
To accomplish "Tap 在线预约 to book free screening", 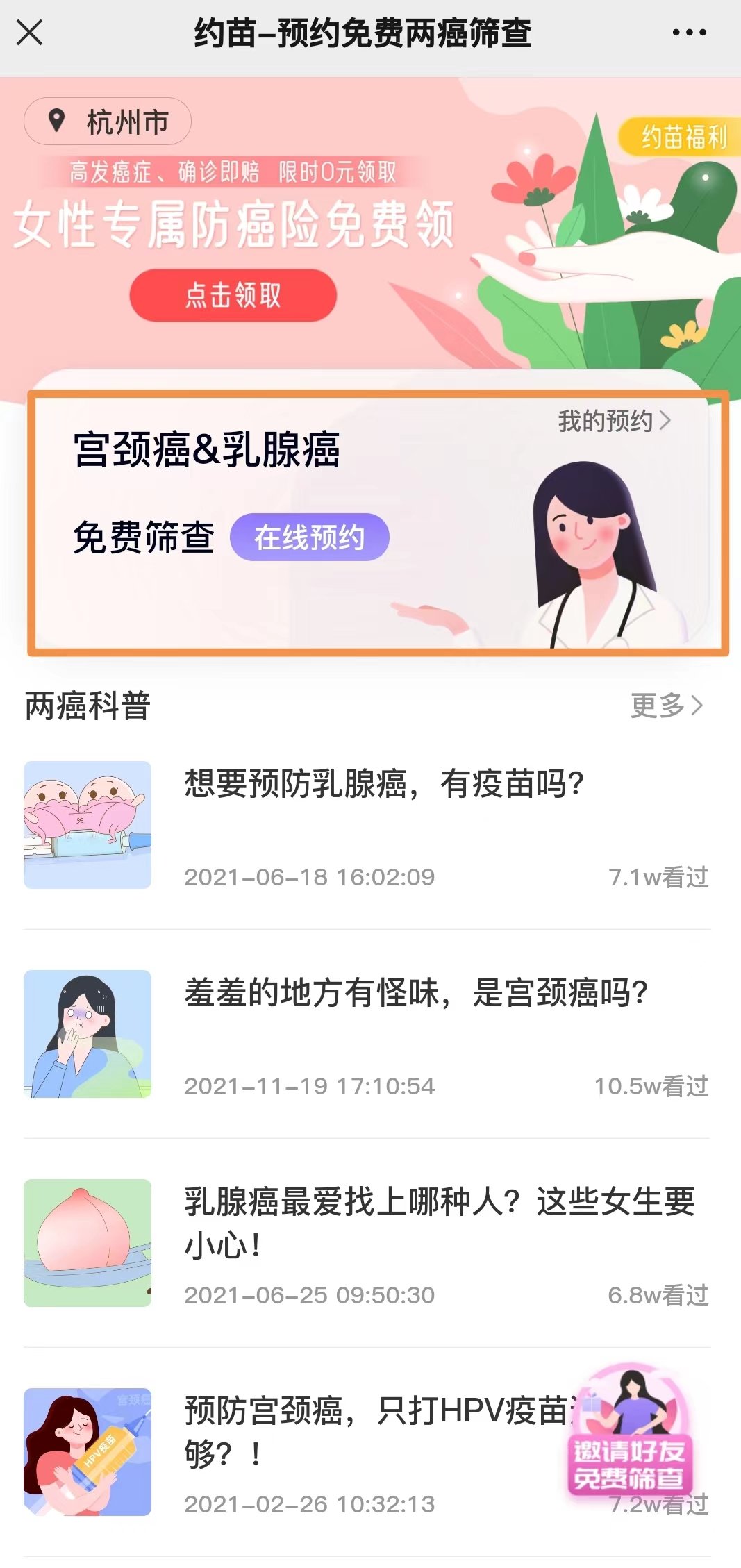I will (x=309, y=537).
